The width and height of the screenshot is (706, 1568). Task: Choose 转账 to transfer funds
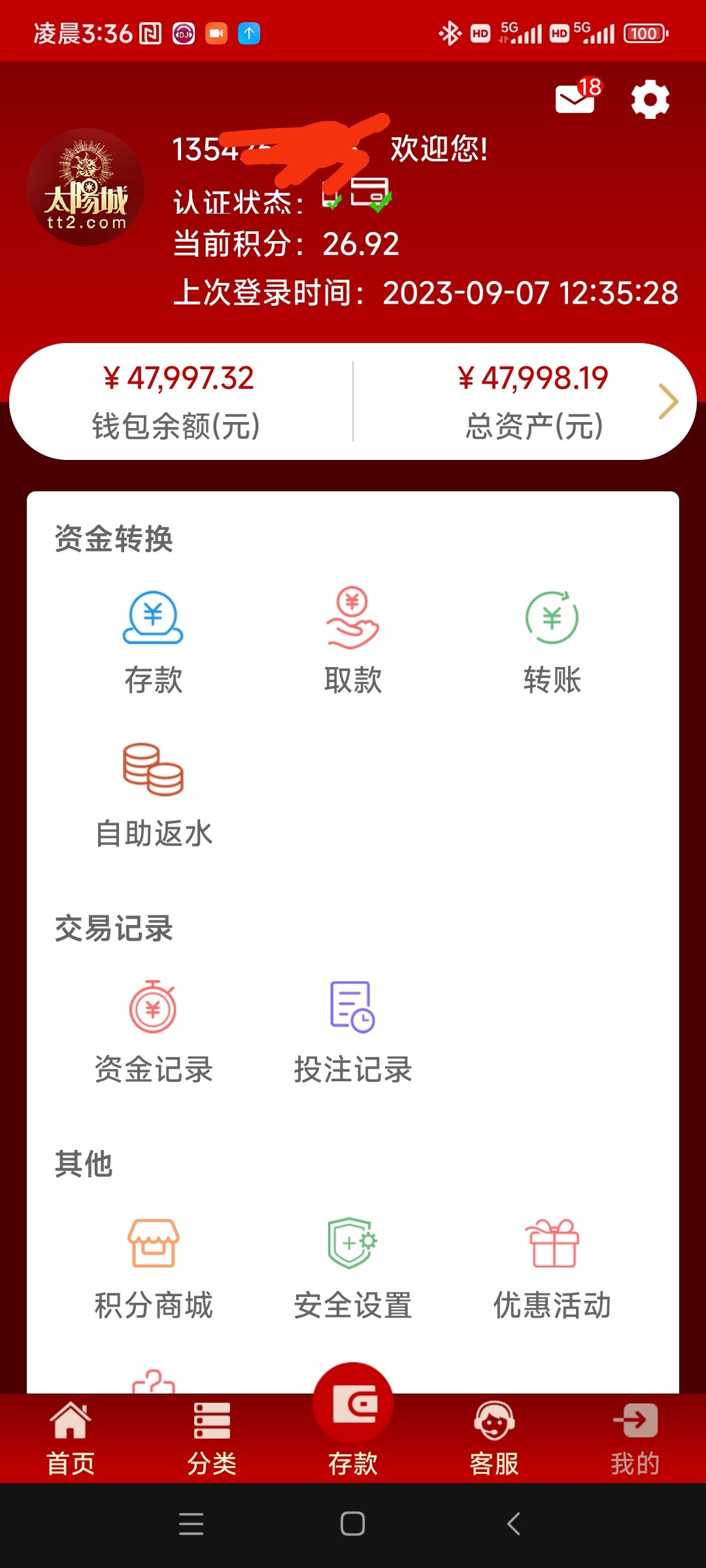[x=552, y=641]
